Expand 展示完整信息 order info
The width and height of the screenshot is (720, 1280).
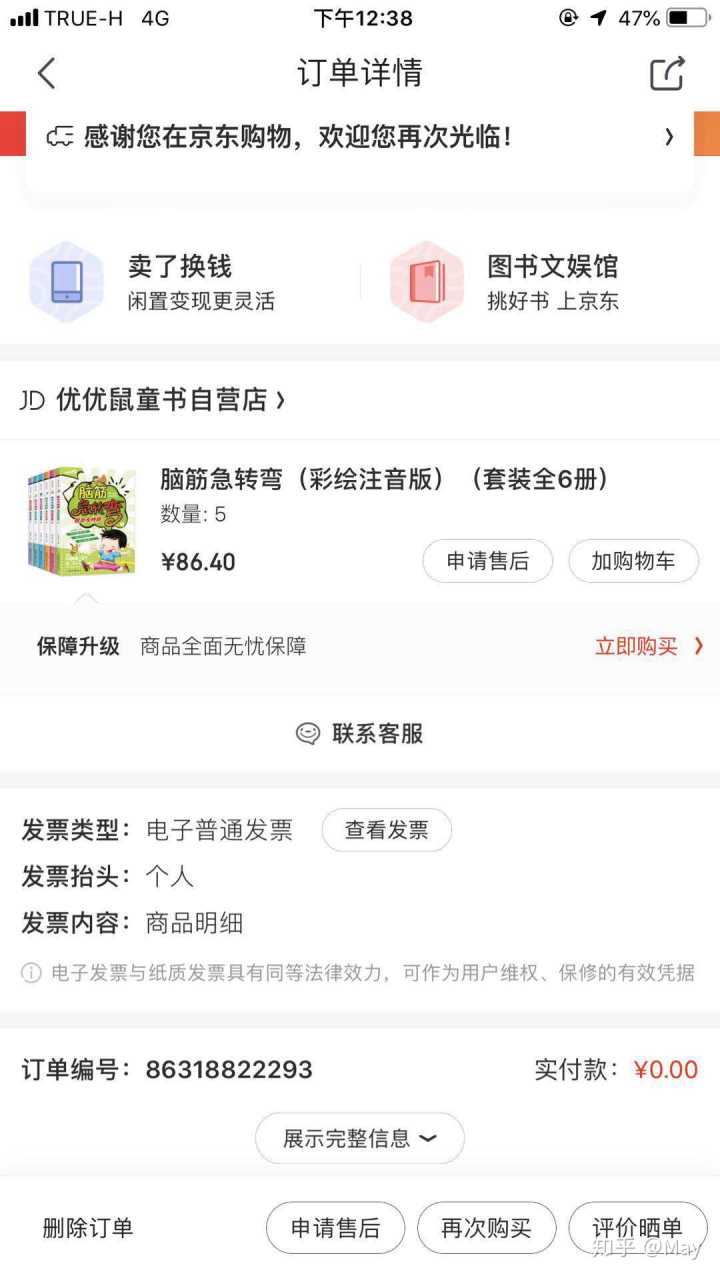coord(360,1138)
